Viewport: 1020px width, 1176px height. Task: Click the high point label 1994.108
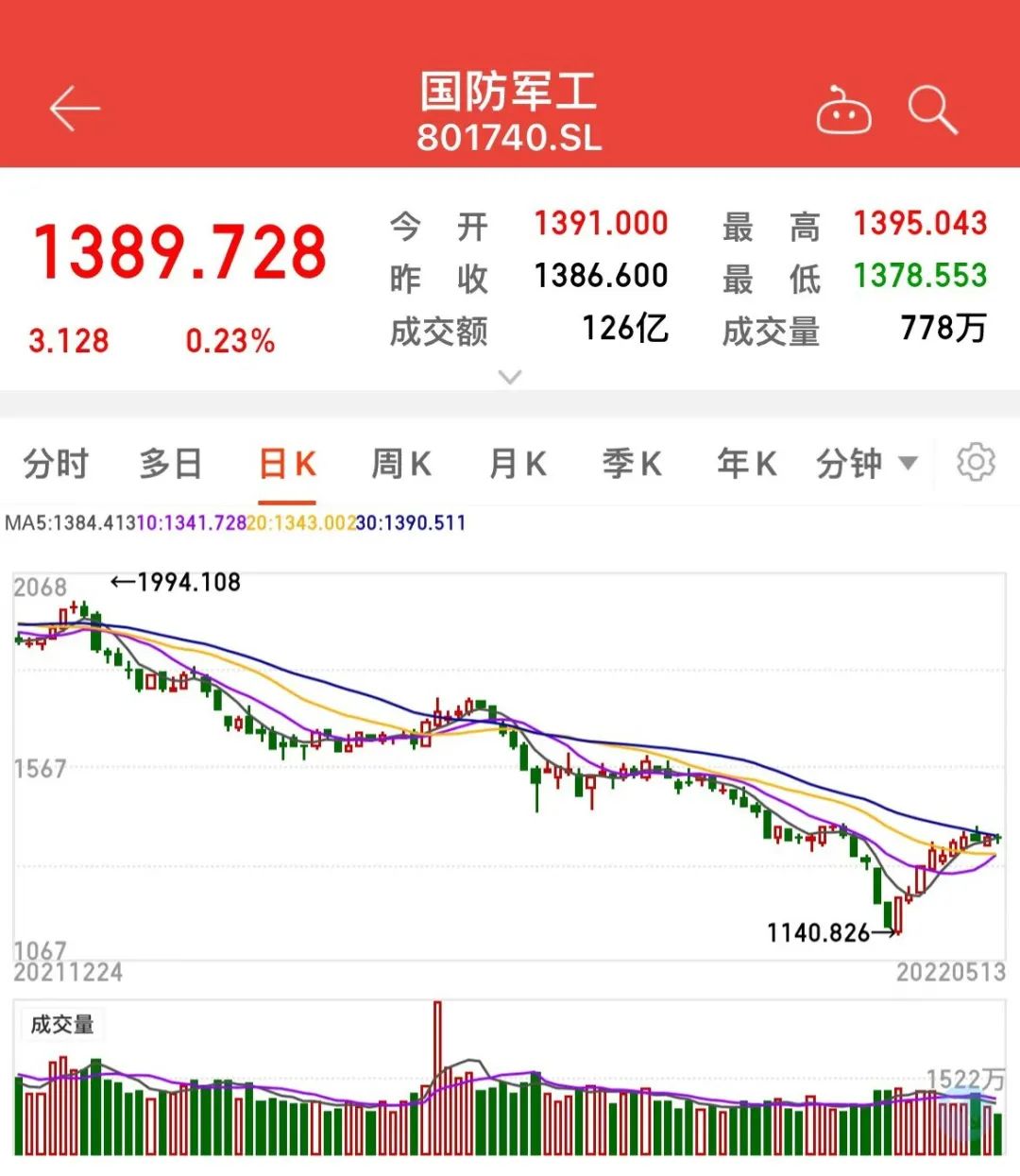click(182, 581)
